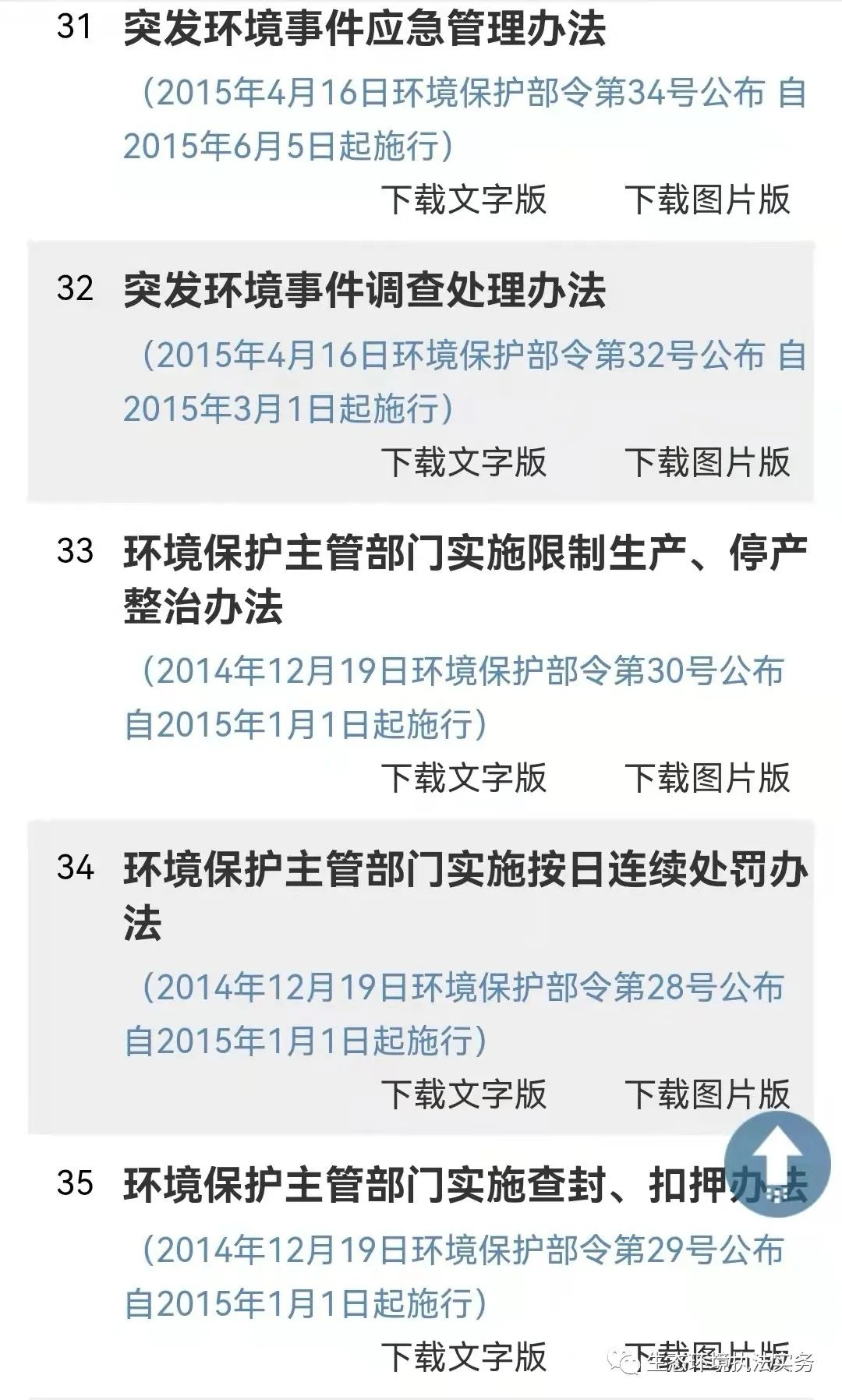Open 实施按日连续处罚办法 entry
842x1400 pixels.
[x=464, y=896]
